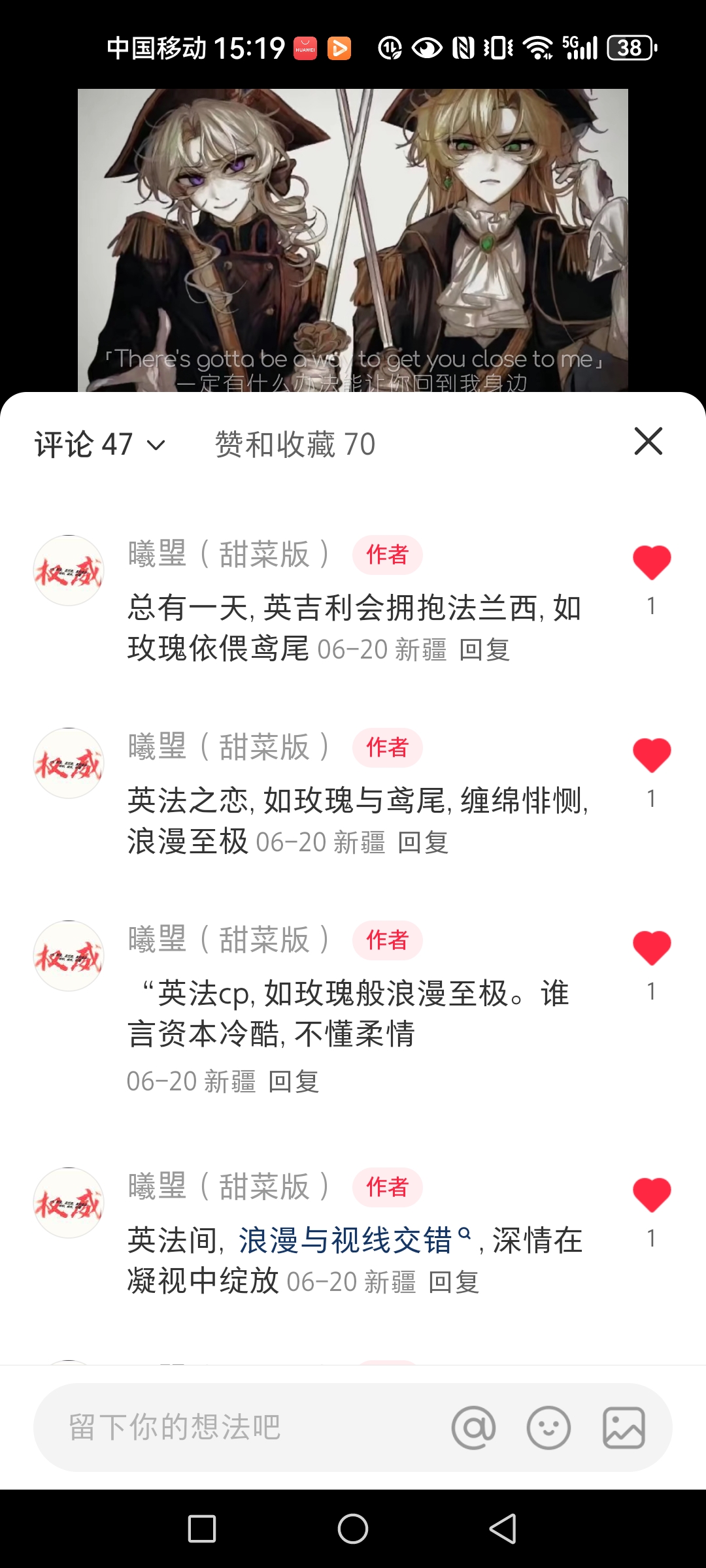706x1568 pixels.
Task: Open the emoji panel in comment bar
Action: click(549, 1428)
